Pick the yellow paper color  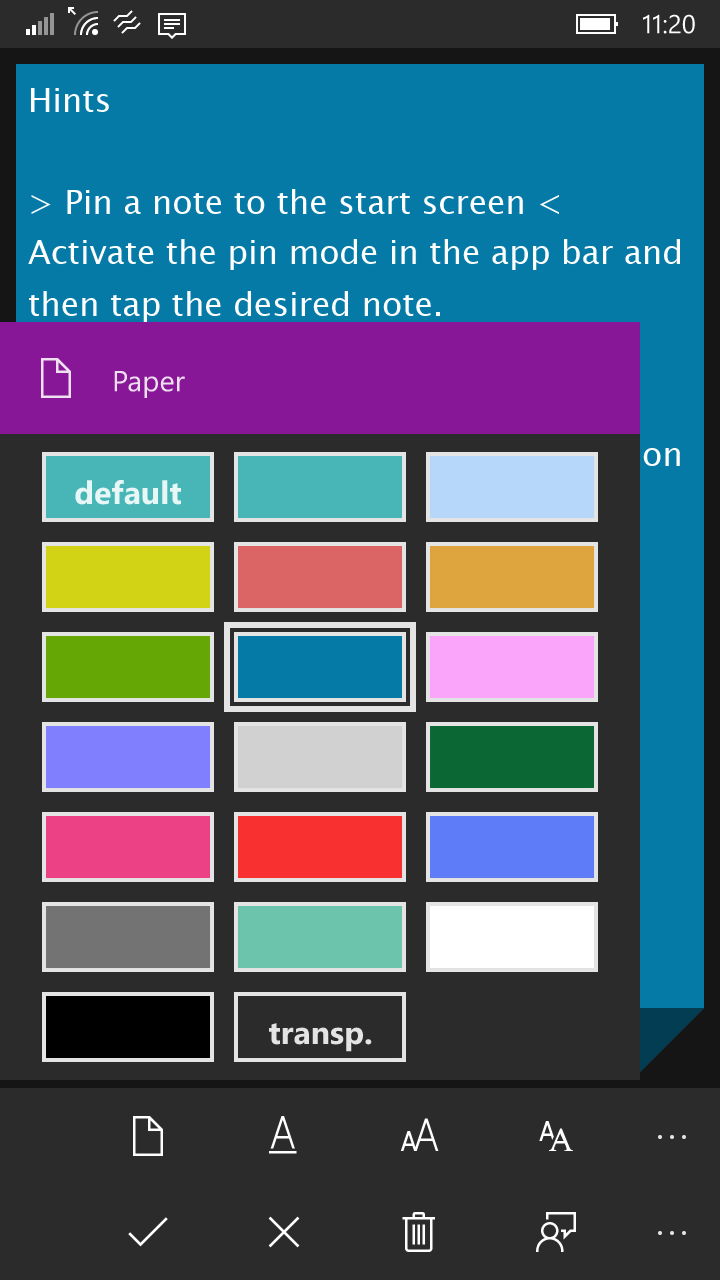[128, 577]
